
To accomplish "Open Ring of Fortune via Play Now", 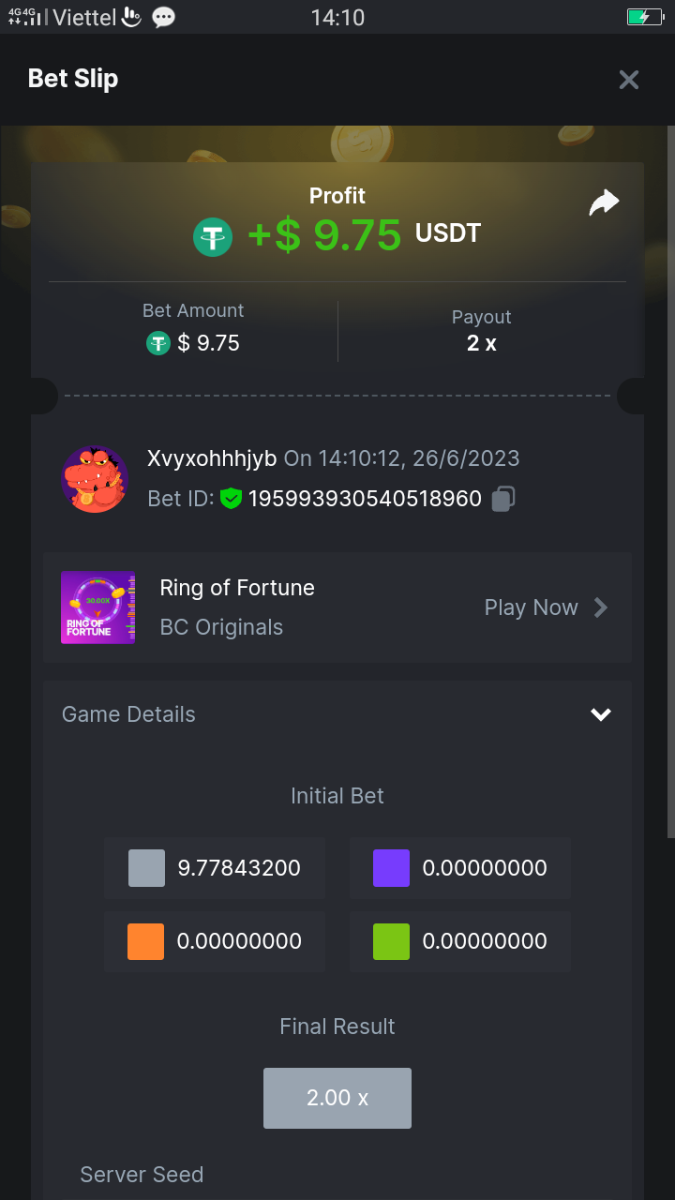I will [x=545, y=607].
